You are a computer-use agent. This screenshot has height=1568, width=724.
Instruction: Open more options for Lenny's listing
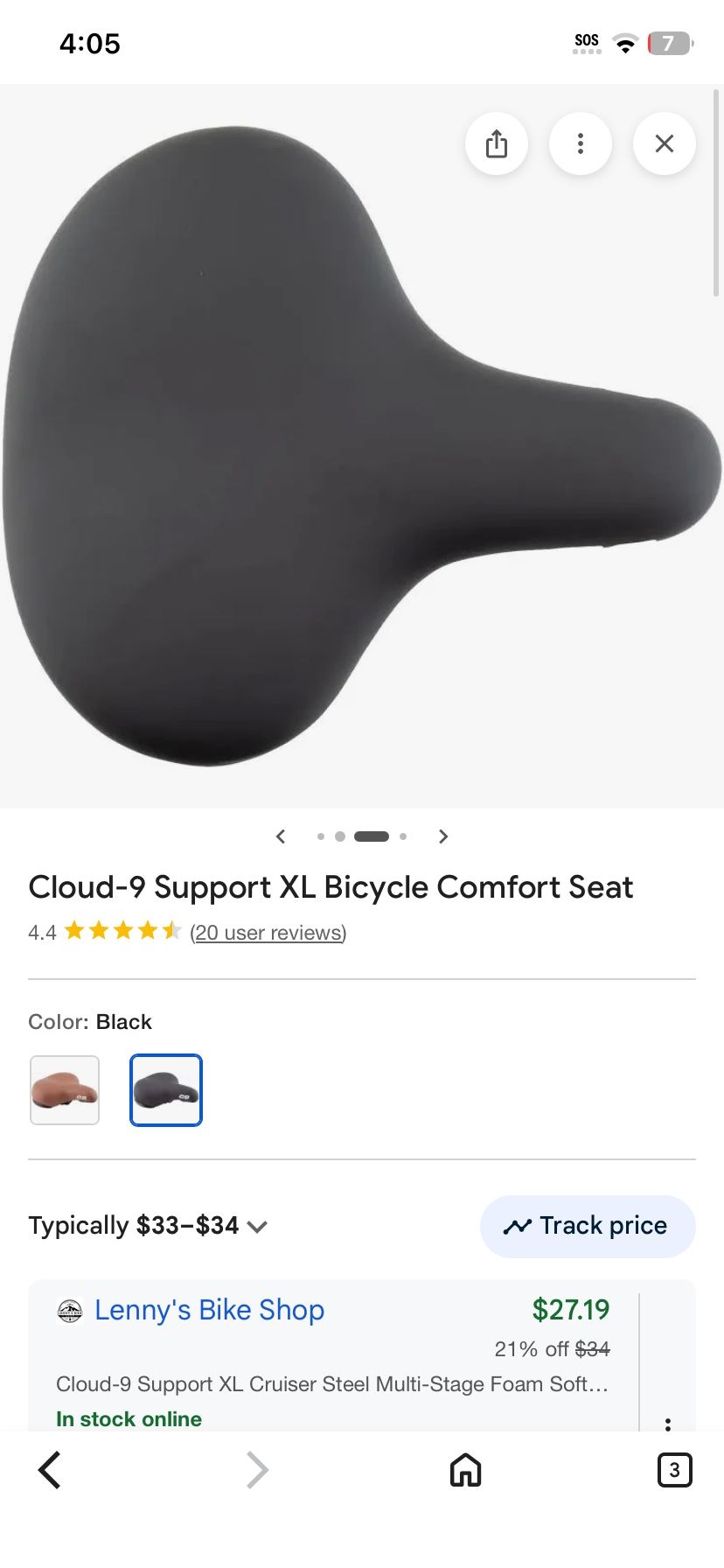click(668, 1422)
